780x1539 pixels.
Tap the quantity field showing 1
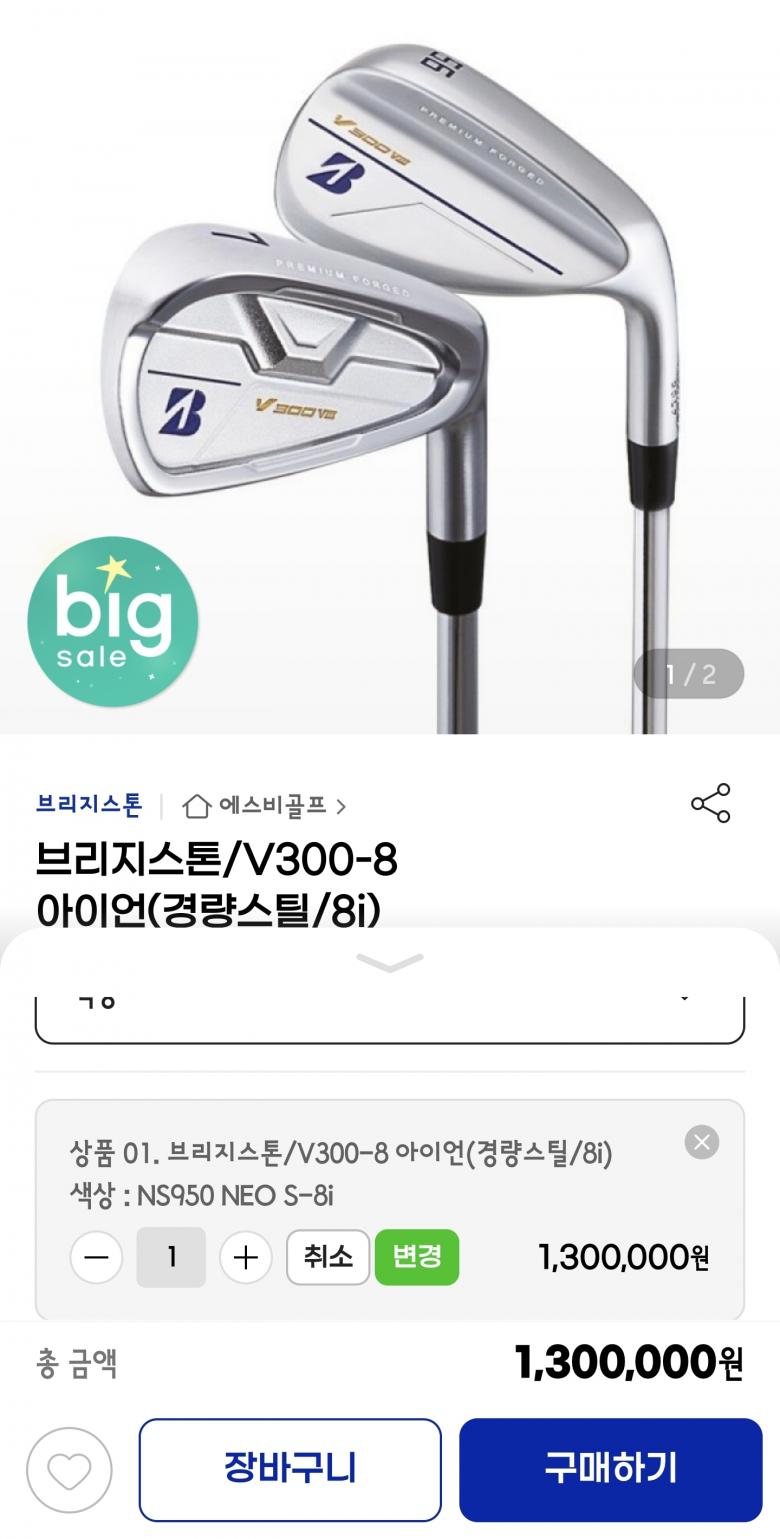tap(171, 1257)
